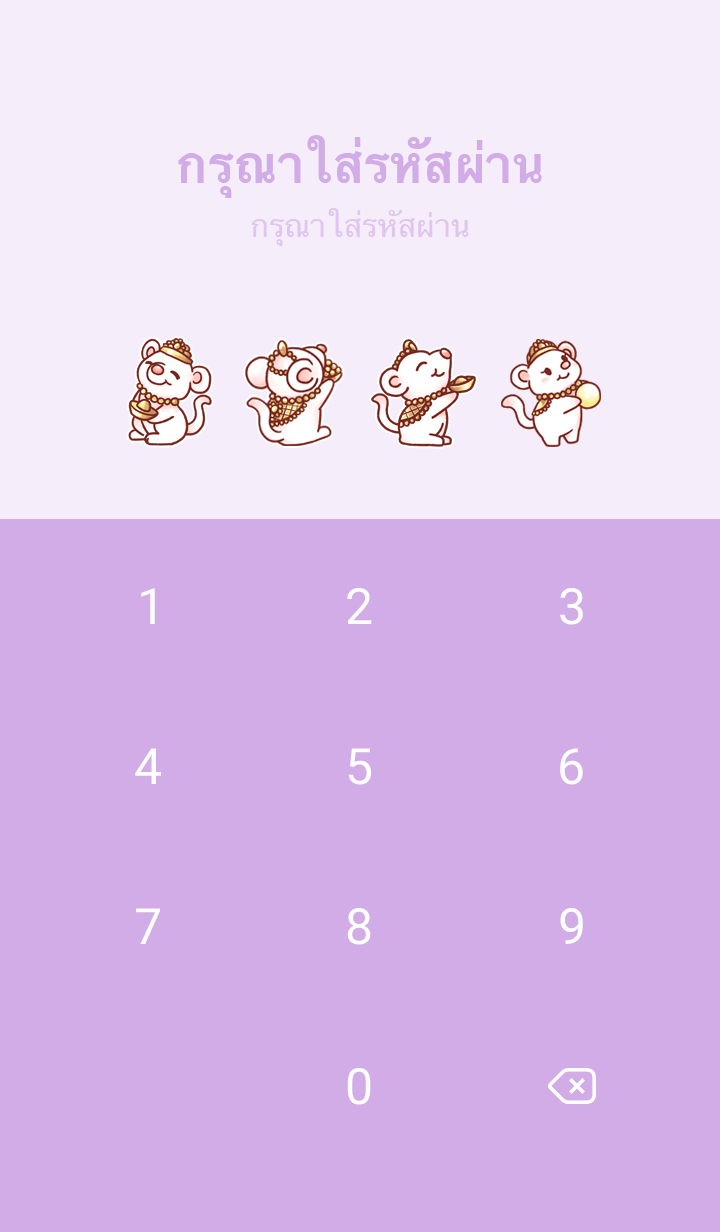Select the 9 key

click(x=571, y=927)
